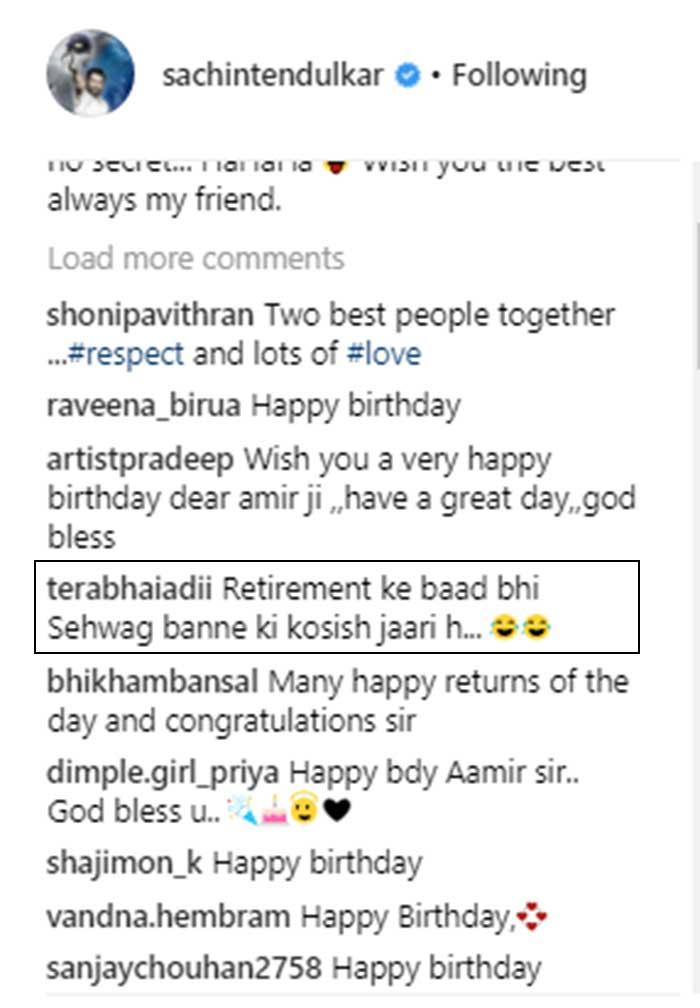View raveena_birua's profile
The image size is (700, 1008).
[x=144, y=407]
